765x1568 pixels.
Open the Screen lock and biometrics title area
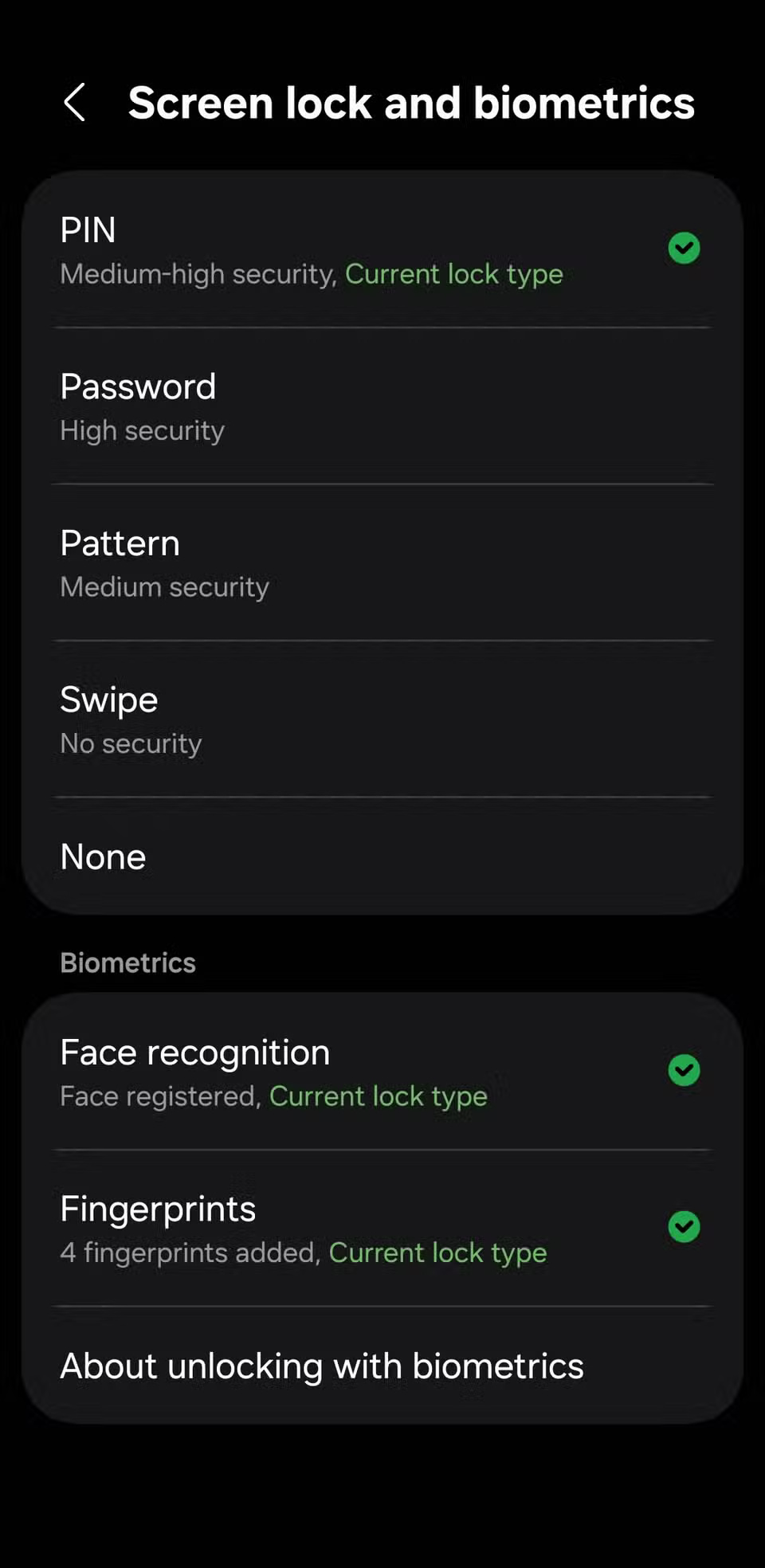tap(411, 103)
